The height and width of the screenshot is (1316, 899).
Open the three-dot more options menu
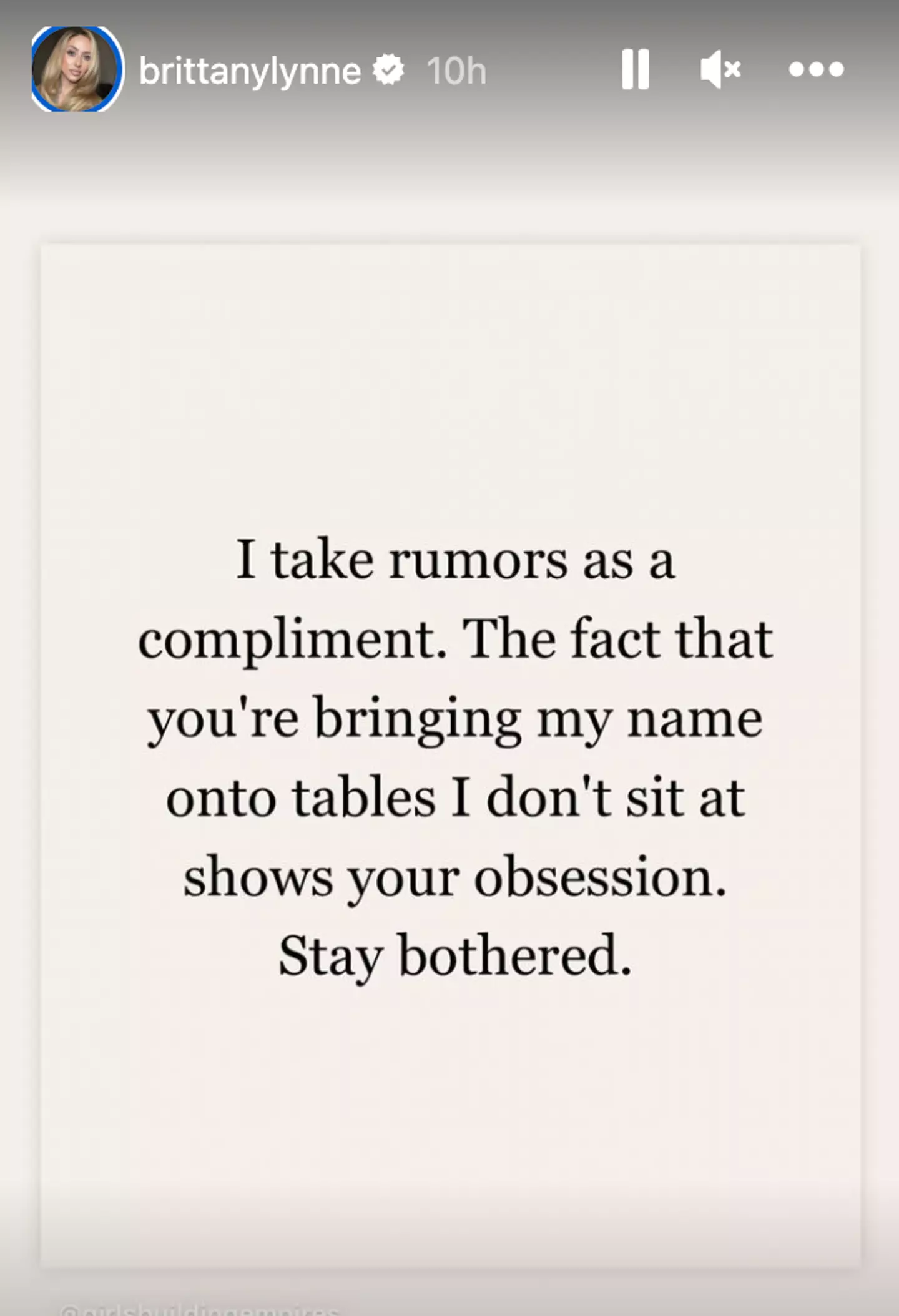pos(816,69)
